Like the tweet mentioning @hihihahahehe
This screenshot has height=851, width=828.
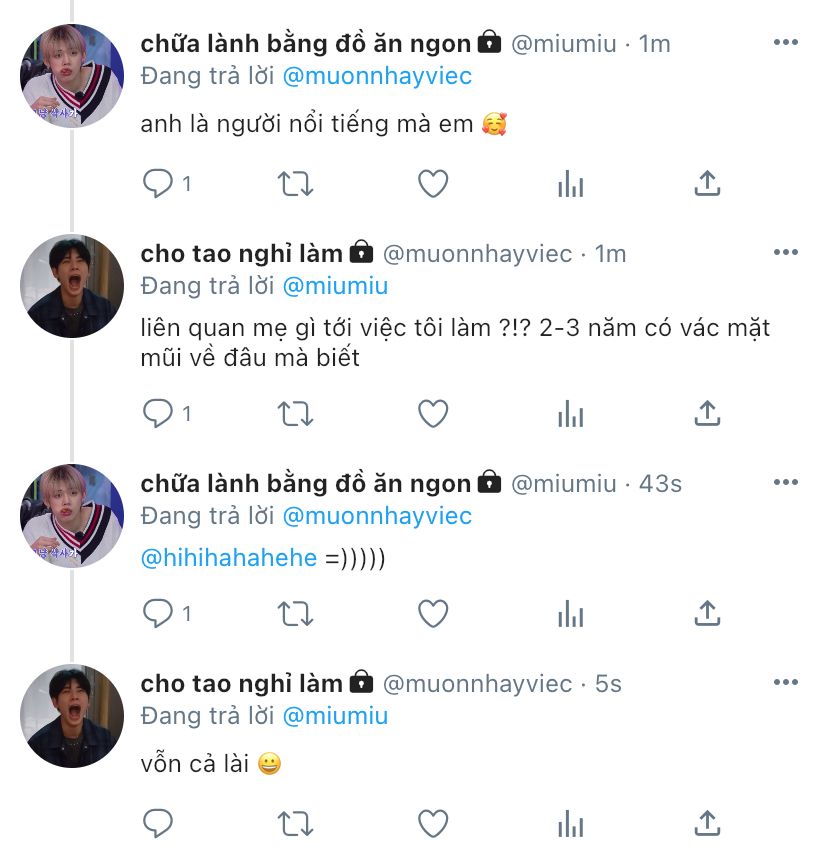tap(432, 613)
